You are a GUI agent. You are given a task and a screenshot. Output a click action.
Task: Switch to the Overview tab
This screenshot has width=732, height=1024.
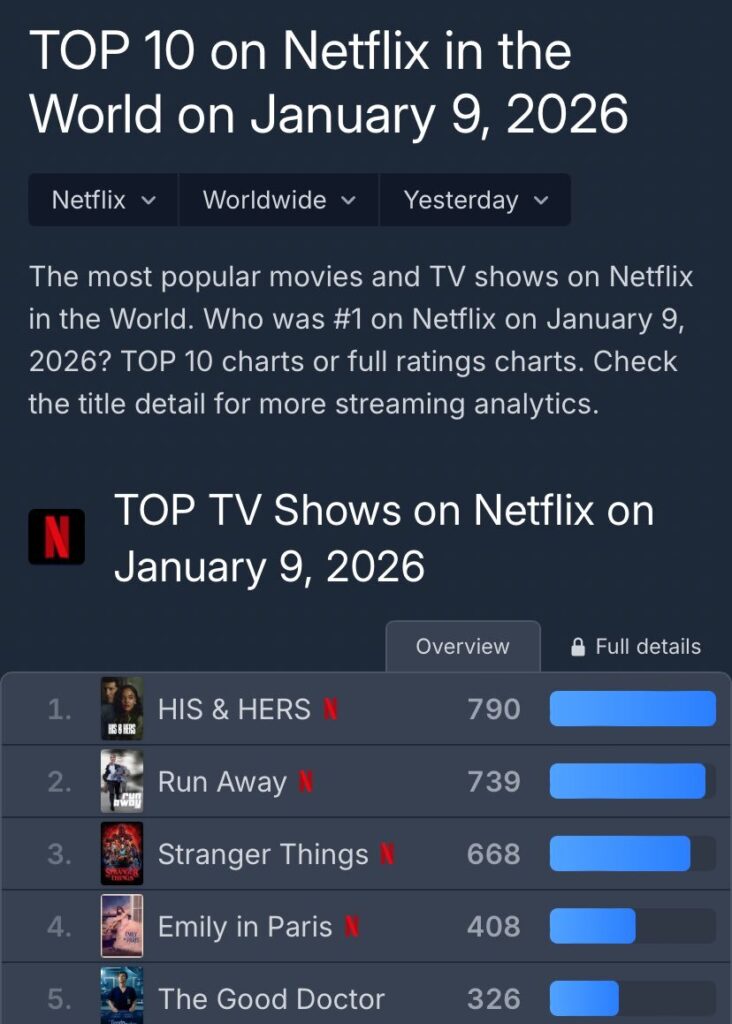click(462, 647)
